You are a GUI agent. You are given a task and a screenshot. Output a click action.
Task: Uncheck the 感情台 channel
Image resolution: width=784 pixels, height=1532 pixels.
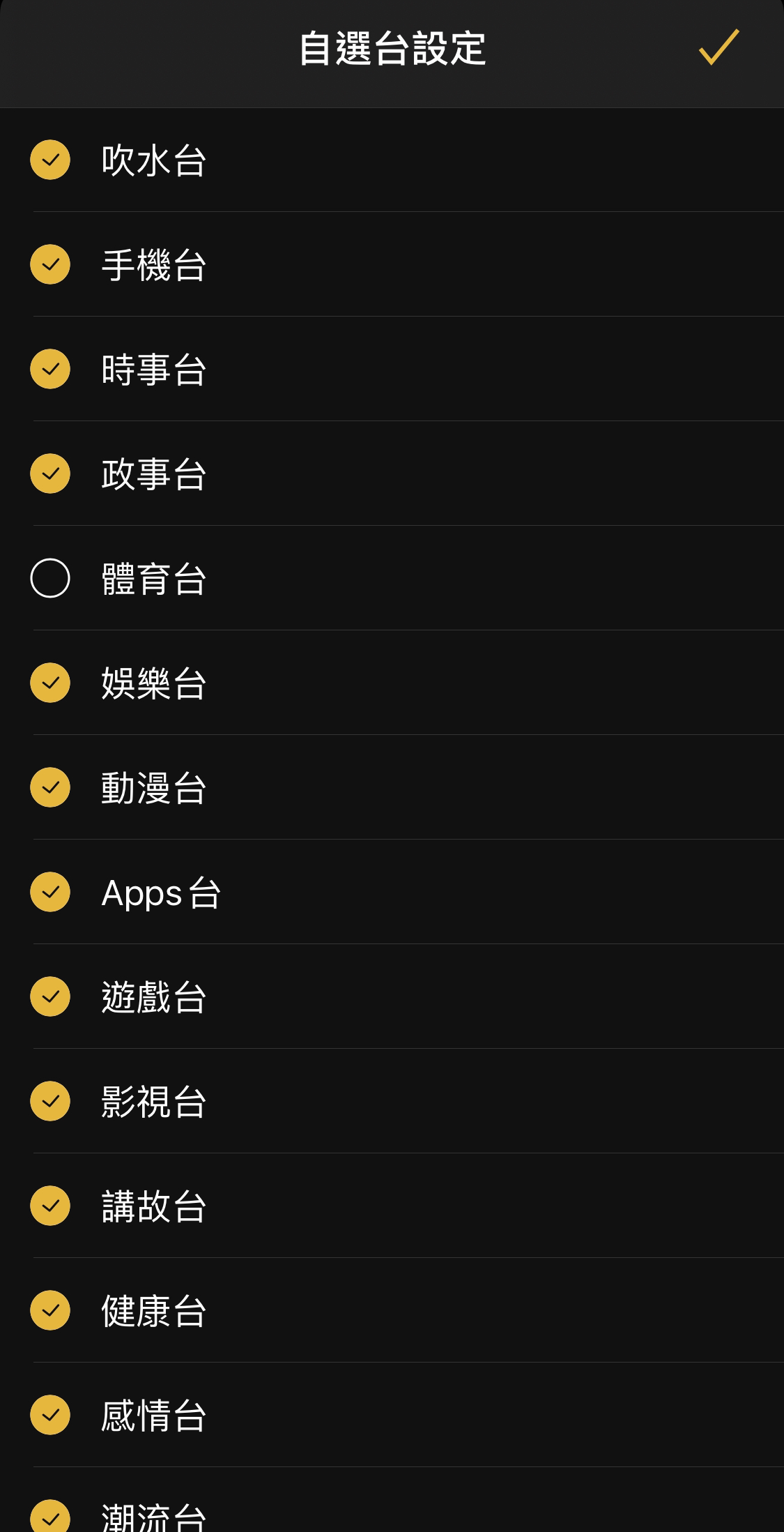(50, 1415)
